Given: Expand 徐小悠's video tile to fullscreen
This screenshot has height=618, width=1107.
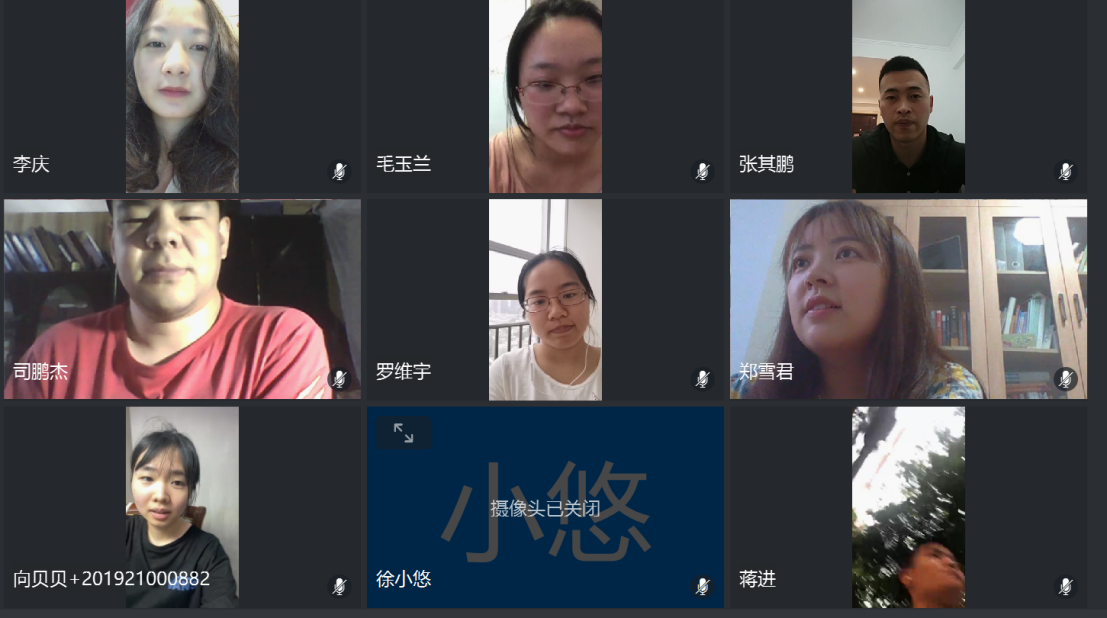Looking at the screenshot, I should 404,432.
